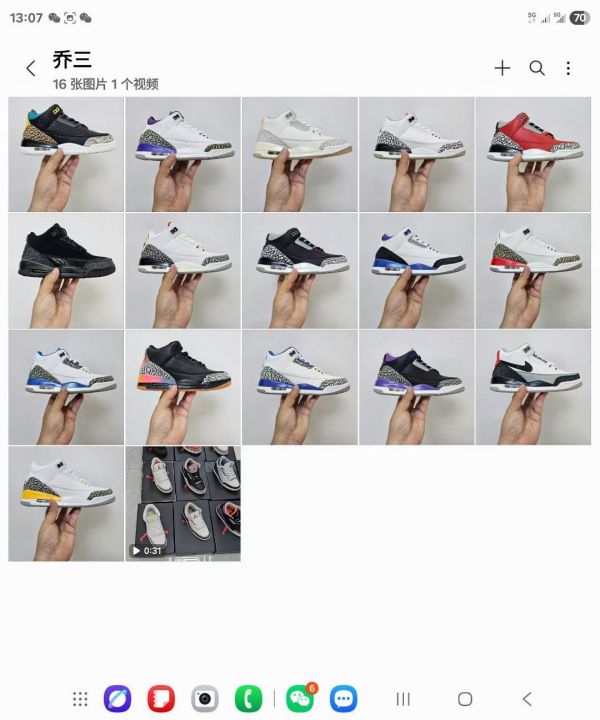Open the cream sneaker with gum sole photo
Screen dimensions: 600x720
pos(299,154)
